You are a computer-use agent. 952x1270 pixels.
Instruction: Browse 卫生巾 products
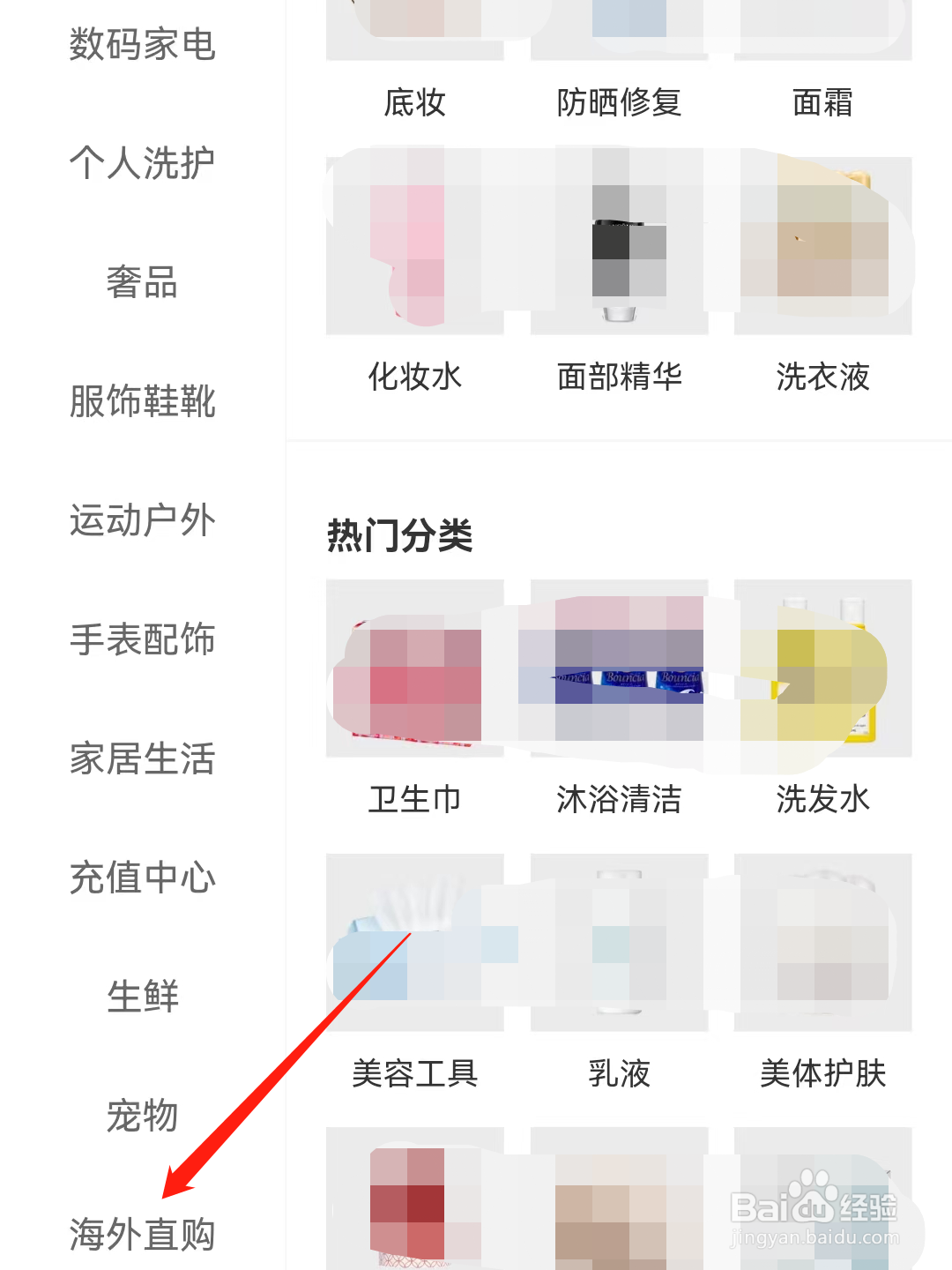[414, 688]
